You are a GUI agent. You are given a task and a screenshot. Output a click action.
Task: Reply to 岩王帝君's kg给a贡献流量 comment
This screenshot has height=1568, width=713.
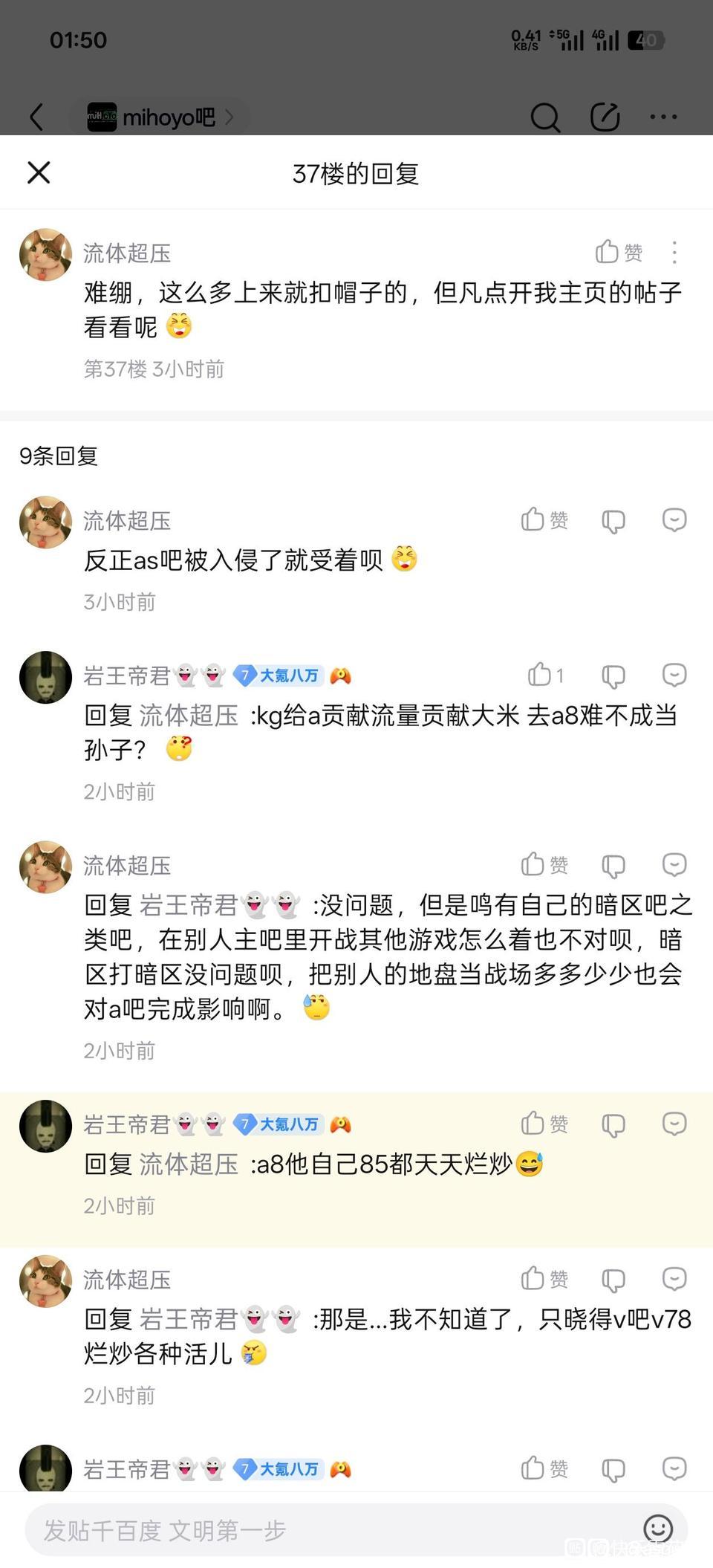[x=674, y=675]
